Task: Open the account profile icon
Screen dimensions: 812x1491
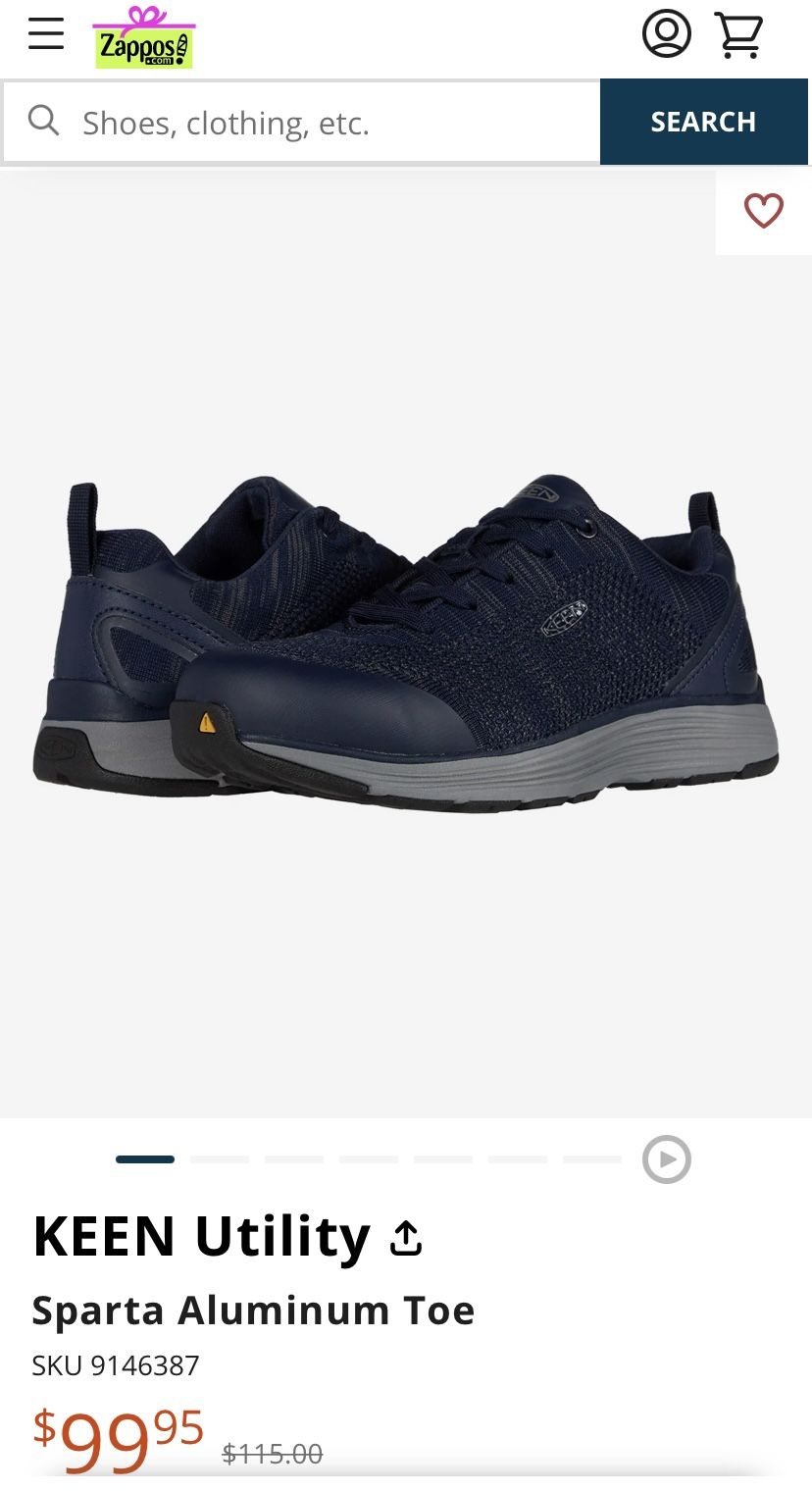Action: [x=666, y=34]
